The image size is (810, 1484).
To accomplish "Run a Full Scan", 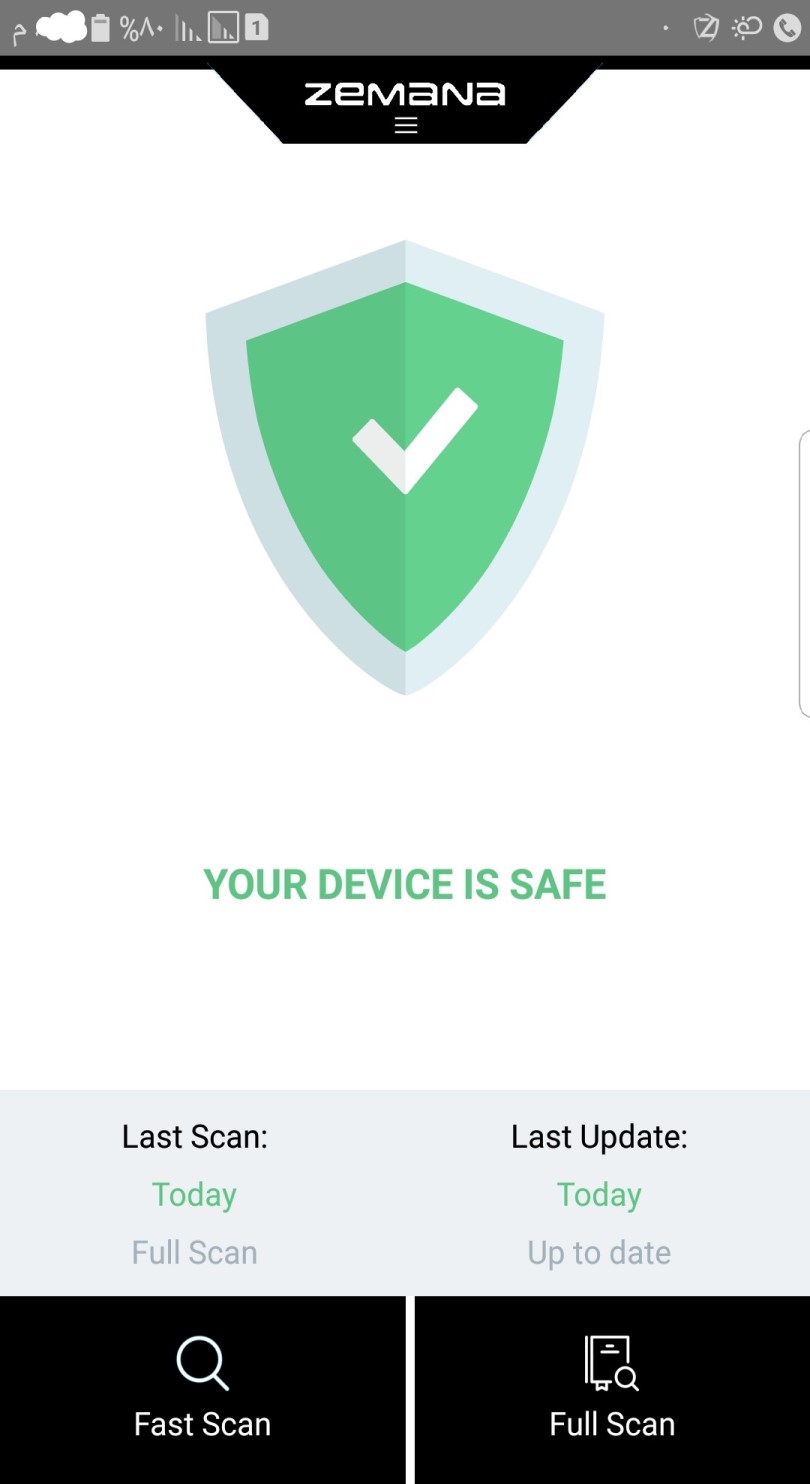I will click(x=612, y=1390).
